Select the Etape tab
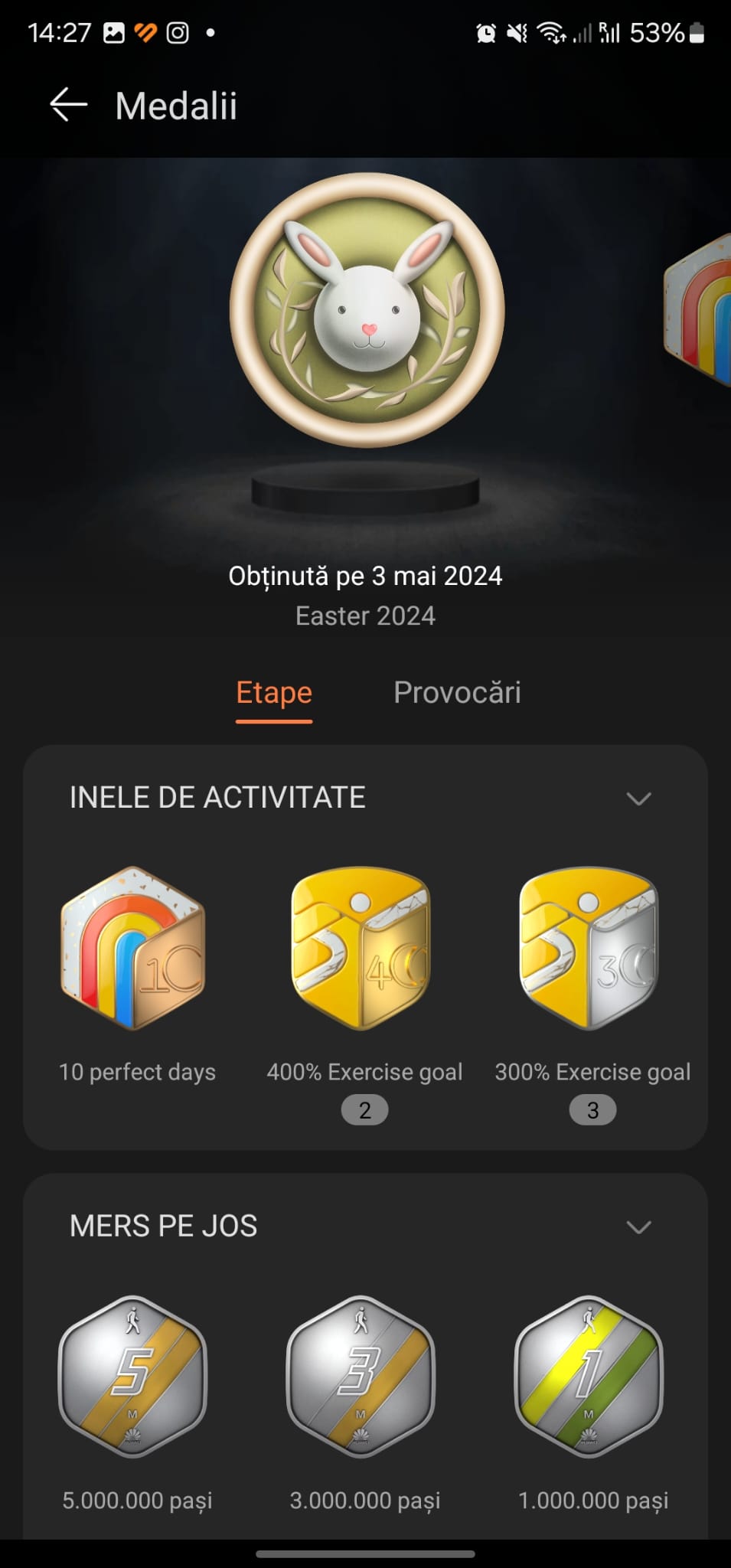Screen dimensions: 731x1568 tap(274, 692)
